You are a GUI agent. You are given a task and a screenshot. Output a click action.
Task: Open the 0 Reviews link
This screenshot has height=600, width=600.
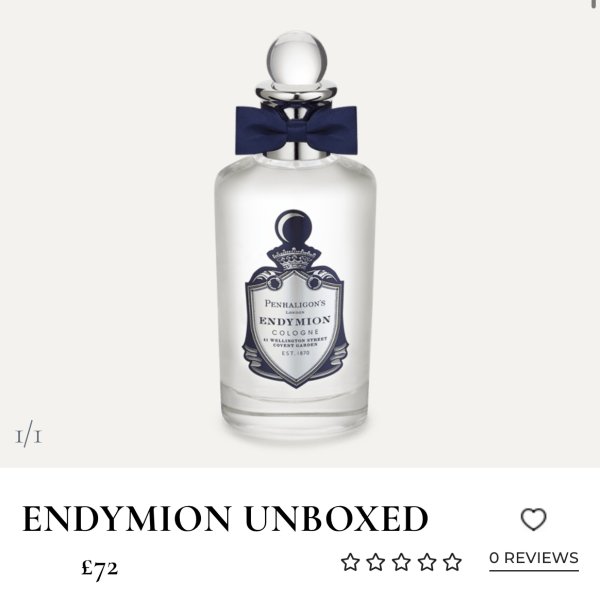coord(533,558)
